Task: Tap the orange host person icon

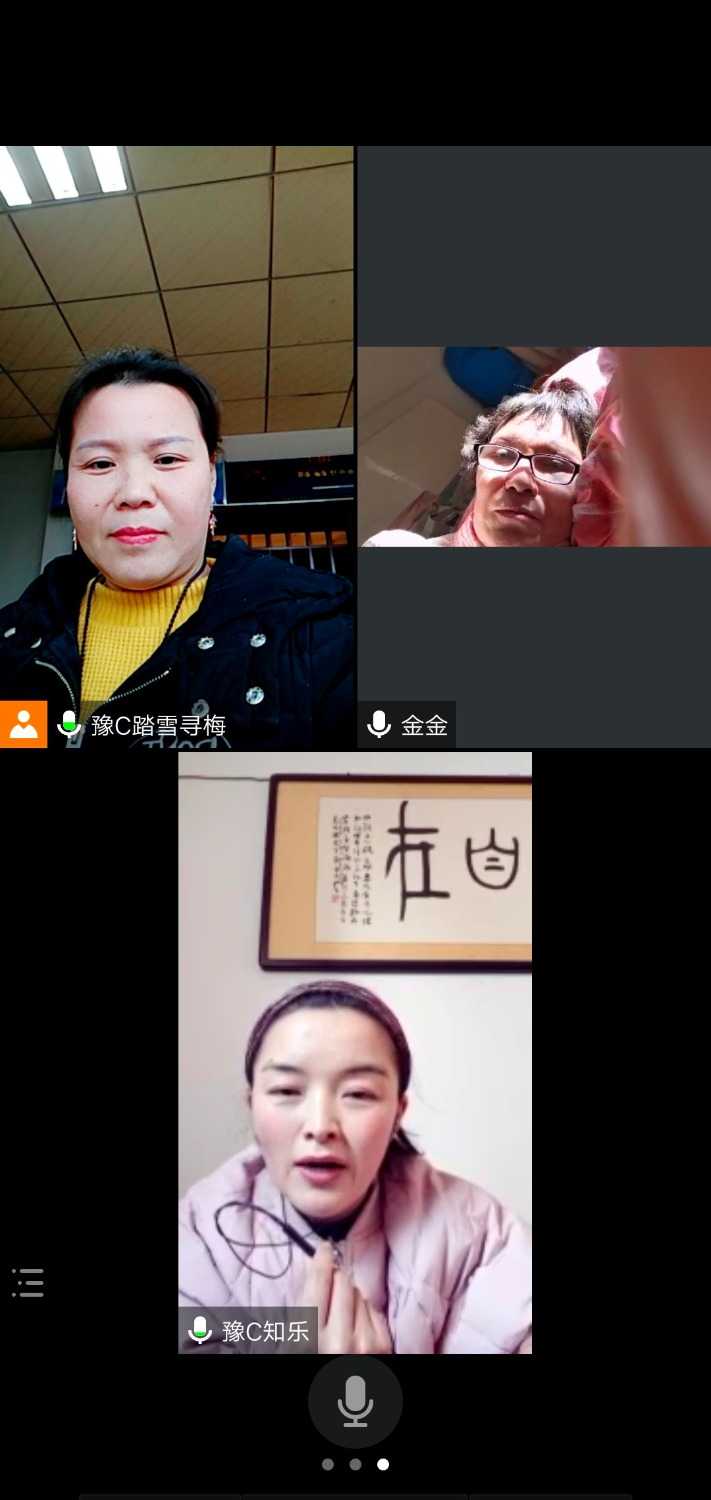Action: tap(23, 724)
